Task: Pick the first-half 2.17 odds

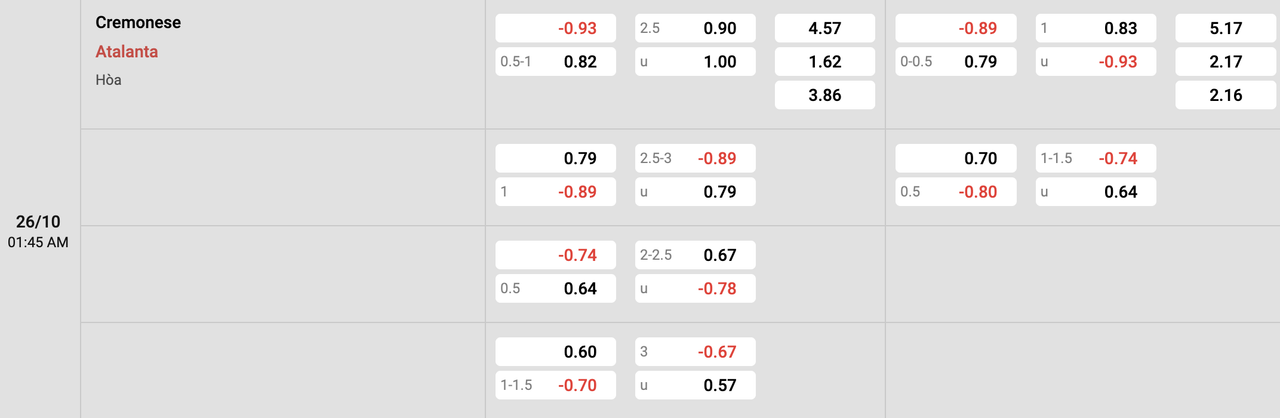Action: [1226, 62]
